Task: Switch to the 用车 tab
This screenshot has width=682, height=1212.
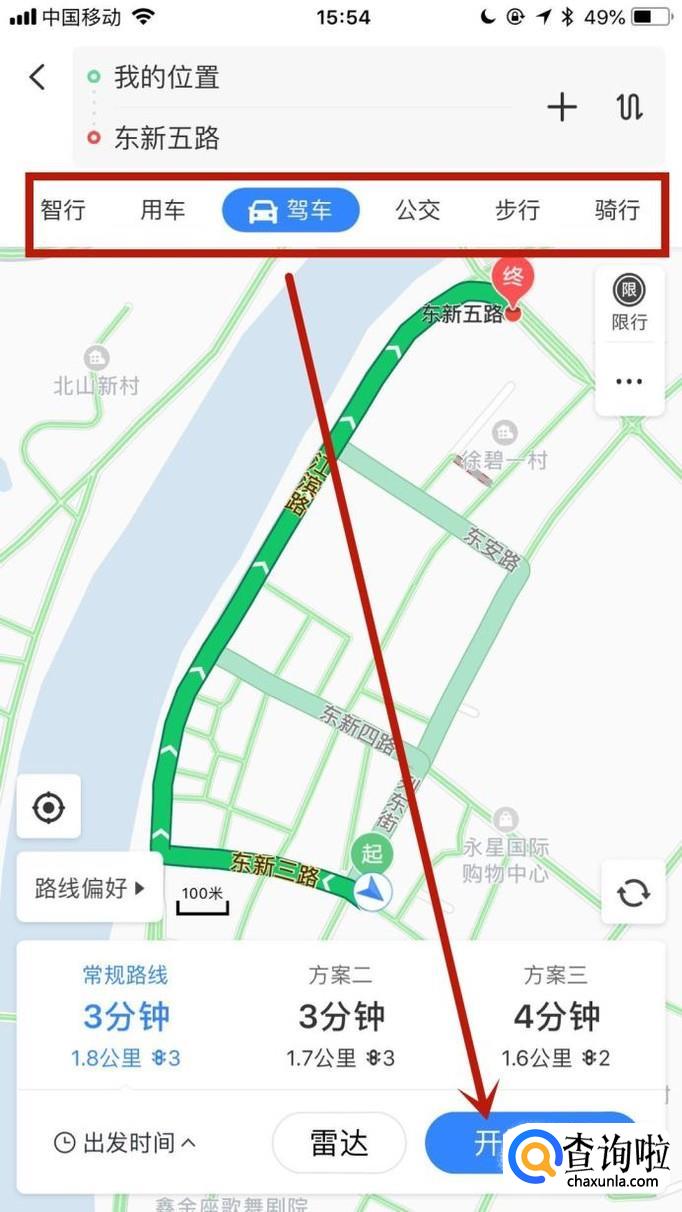Action: [162, 210]
